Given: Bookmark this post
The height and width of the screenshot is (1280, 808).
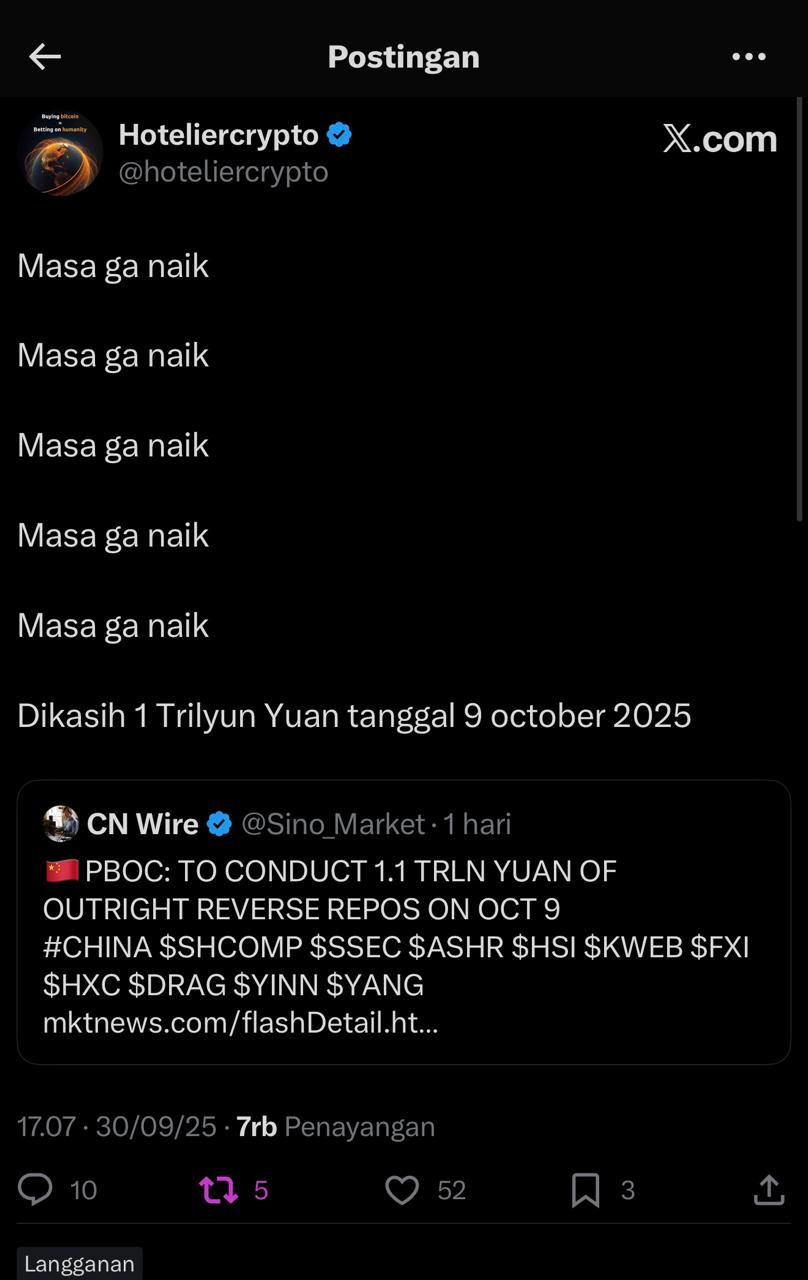Looking at the screenshot, I should 585,1189.
